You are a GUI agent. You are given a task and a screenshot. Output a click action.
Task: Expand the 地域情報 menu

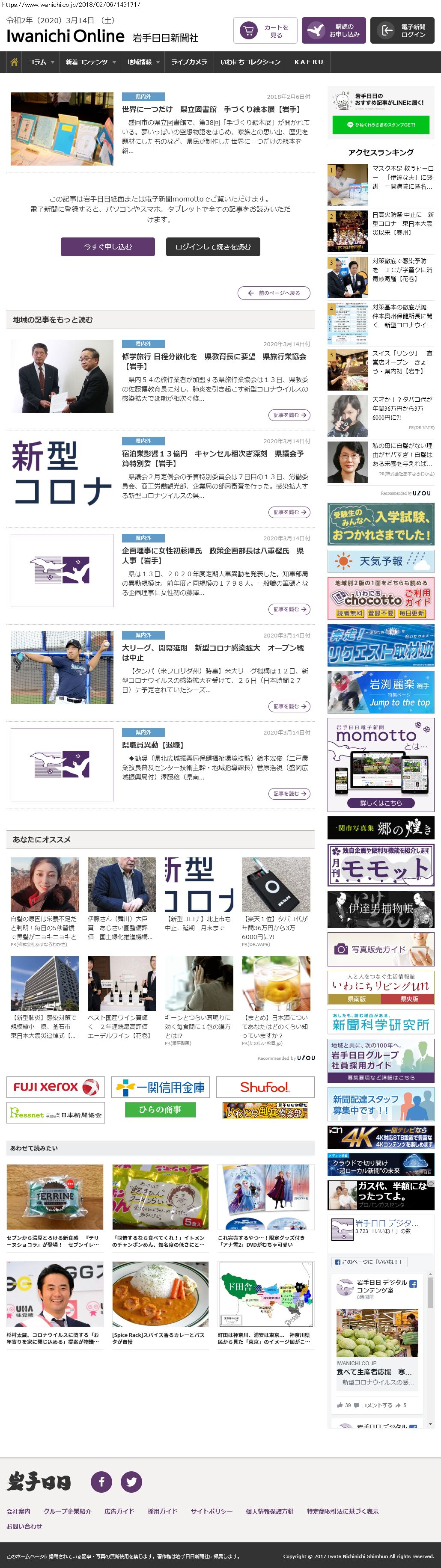(x=143, y=62)
